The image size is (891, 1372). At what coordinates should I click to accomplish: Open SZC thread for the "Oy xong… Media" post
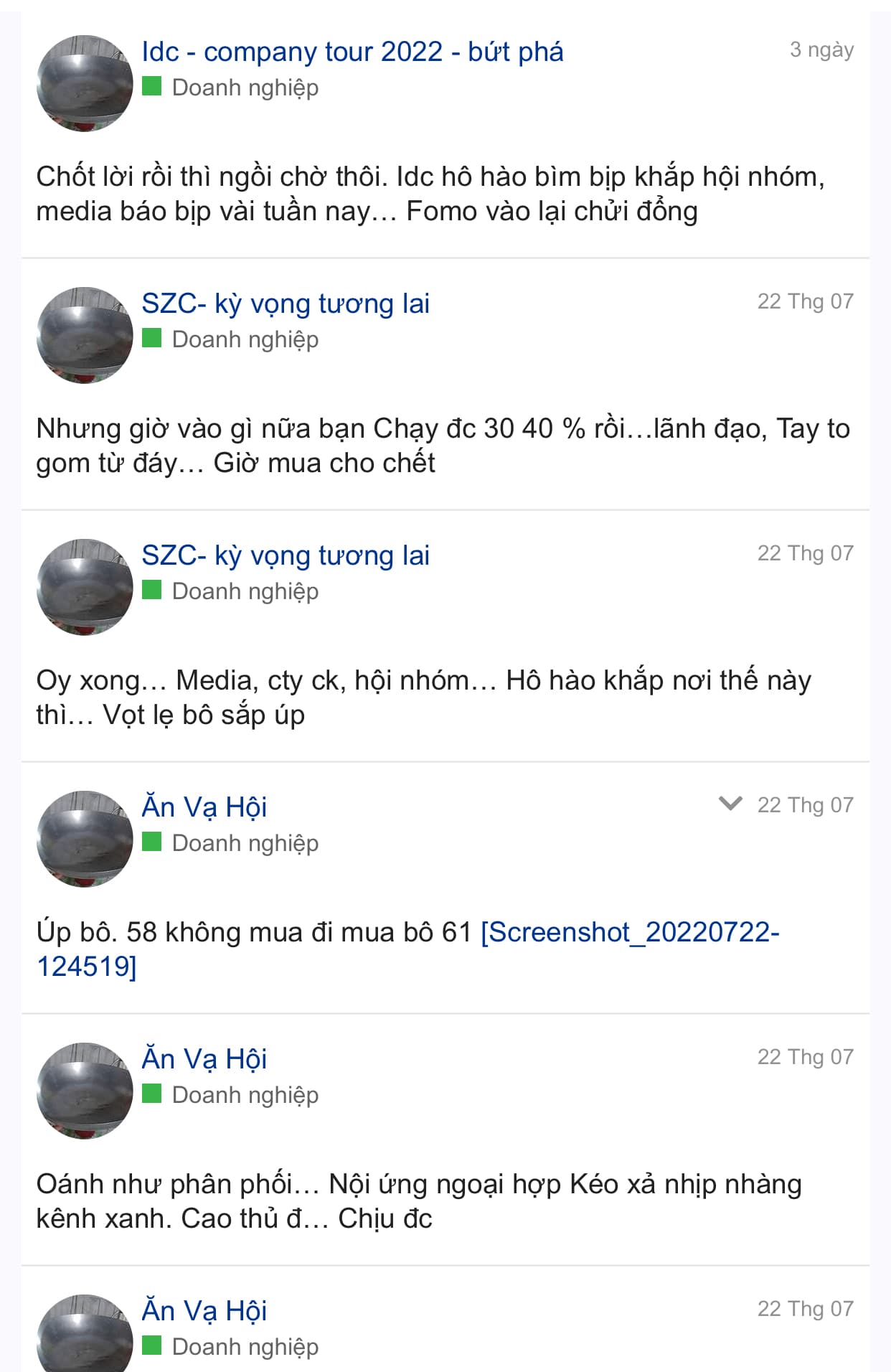(x=286, y=556)
